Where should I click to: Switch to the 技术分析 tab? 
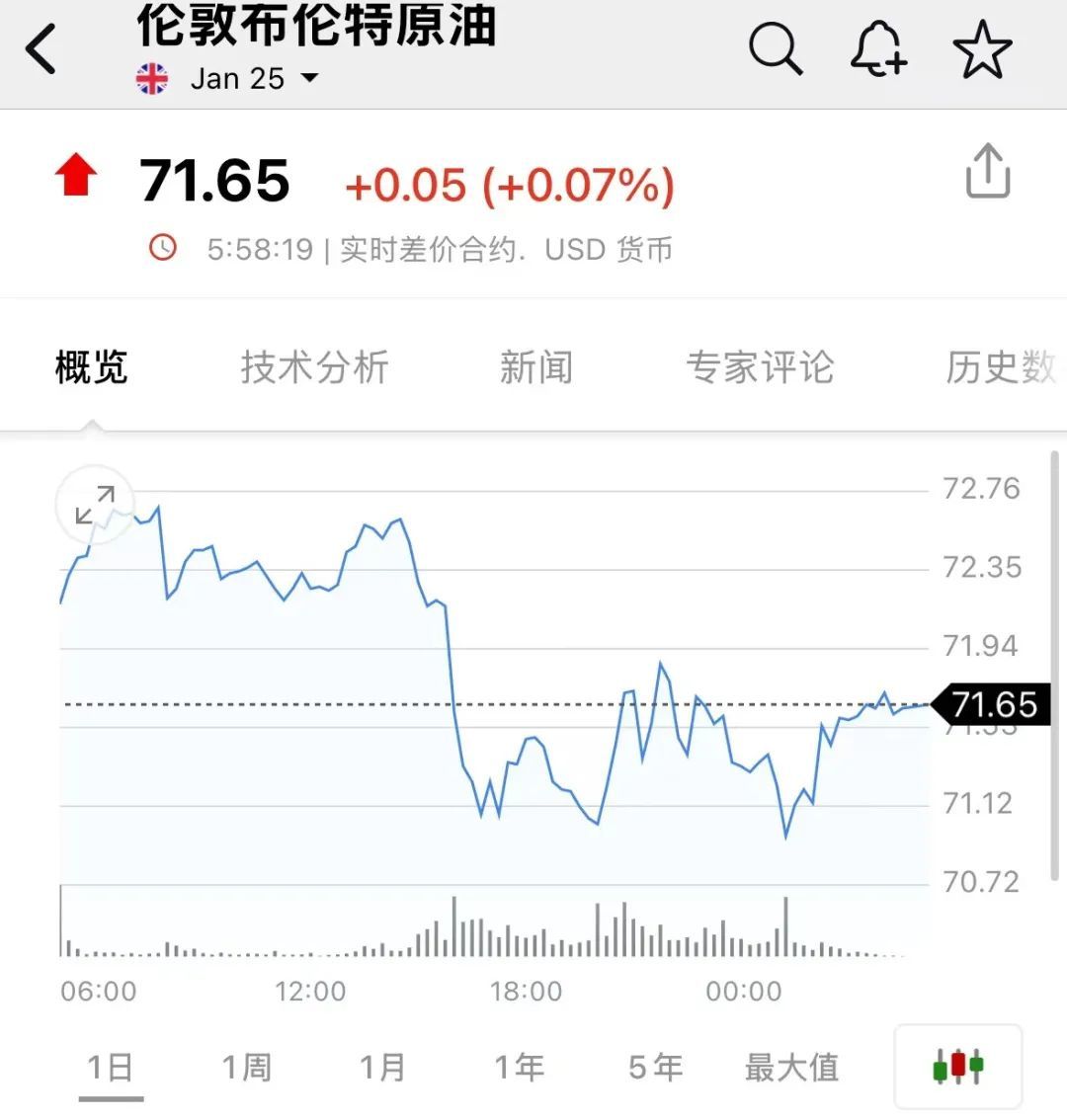point(315,367)
